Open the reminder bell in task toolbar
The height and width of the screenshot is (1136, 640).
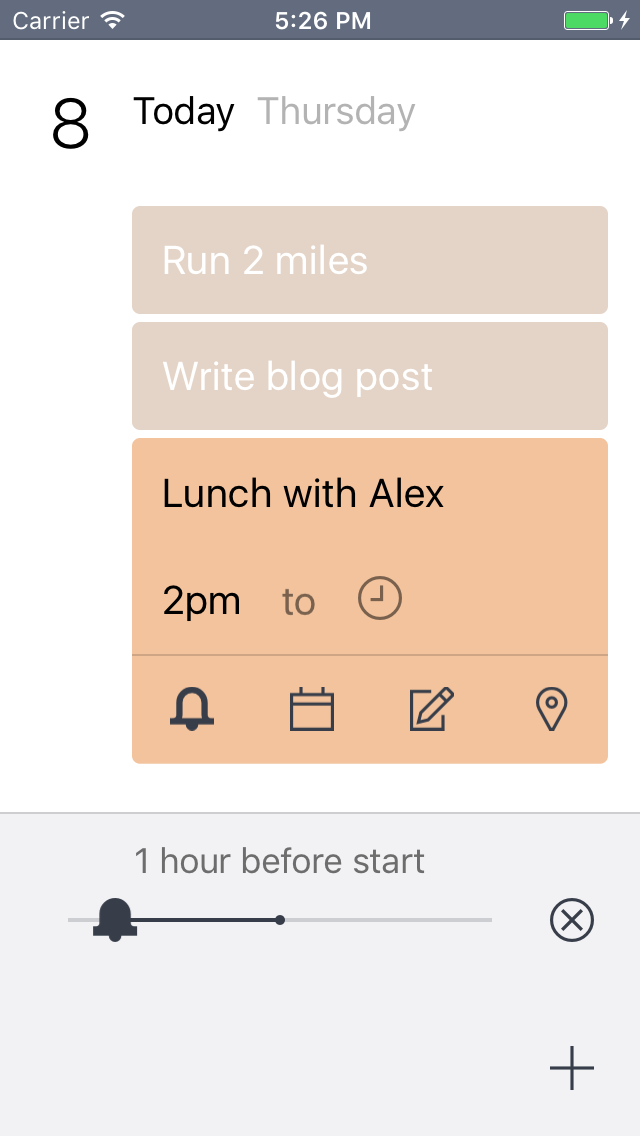192,709
